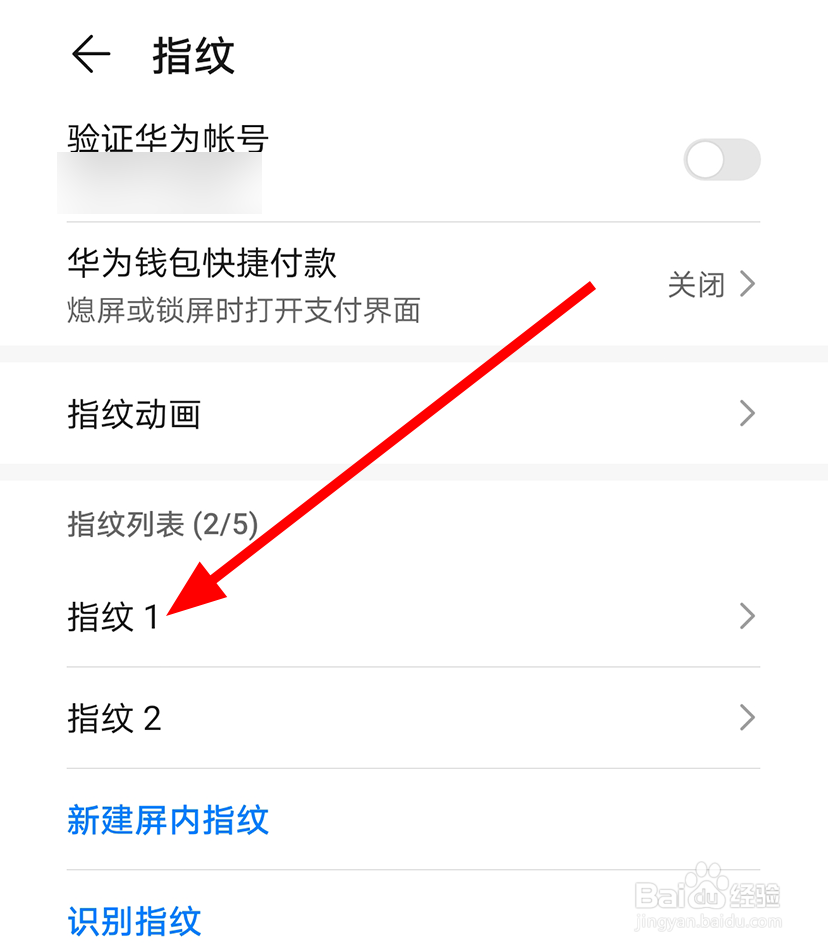Tap the 识别指纹 link

click(x=133, y=920)
